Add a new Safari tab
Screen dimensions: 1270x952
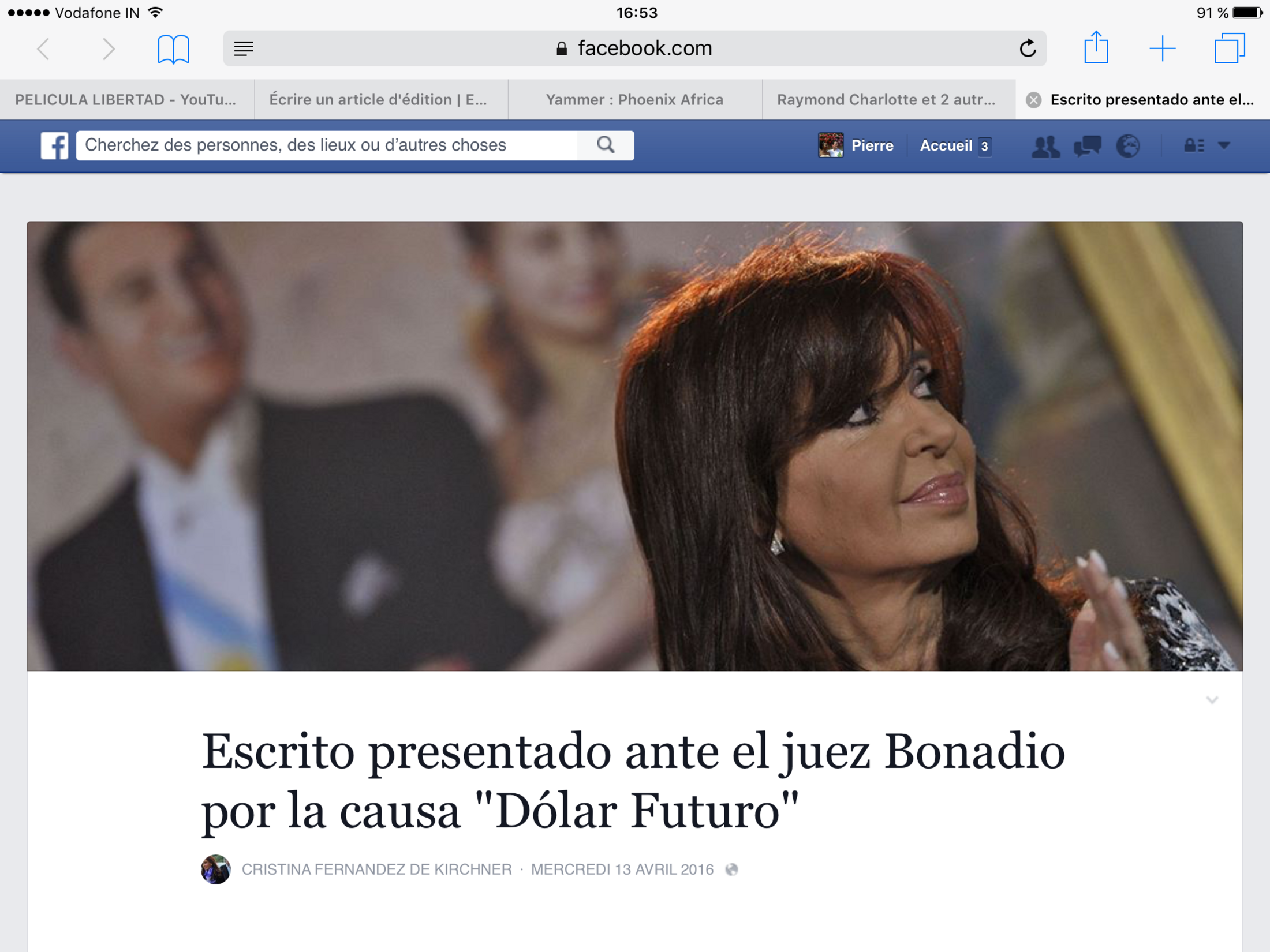(1162, 48)
